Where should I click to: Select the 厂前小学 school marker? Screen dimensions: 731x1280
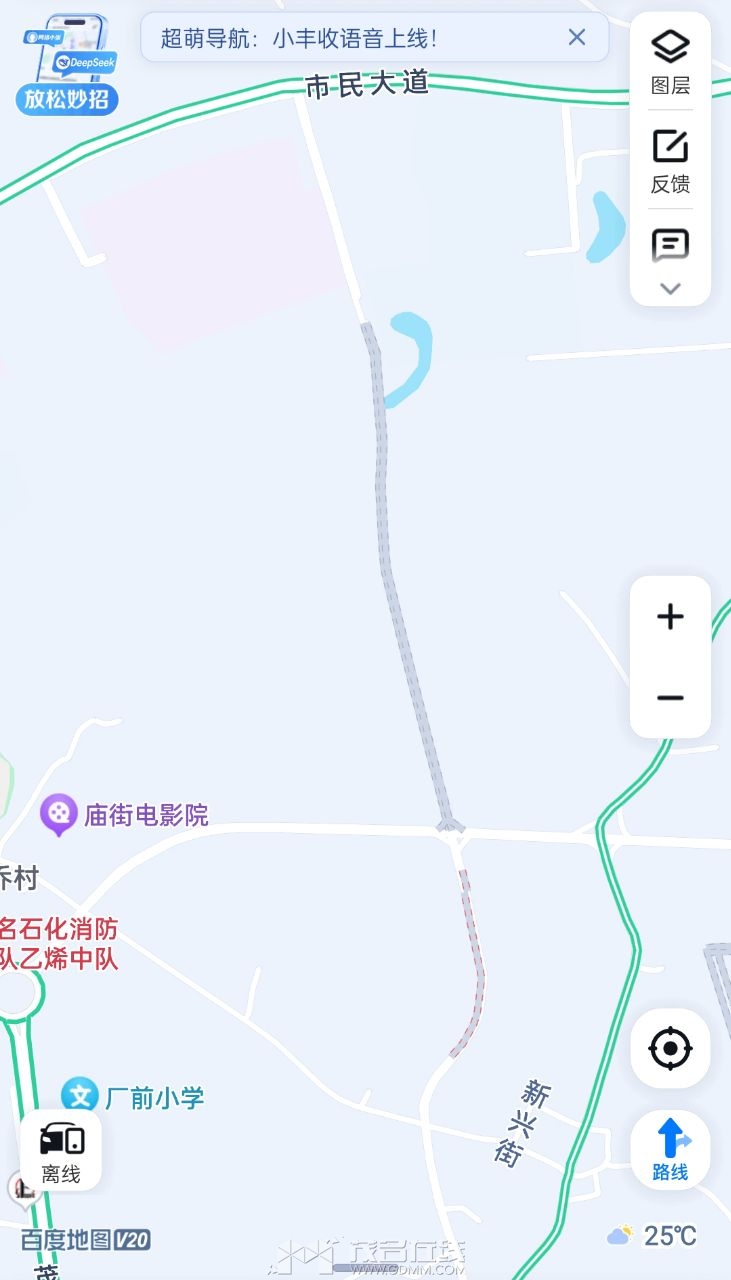tap(79, 1096)
